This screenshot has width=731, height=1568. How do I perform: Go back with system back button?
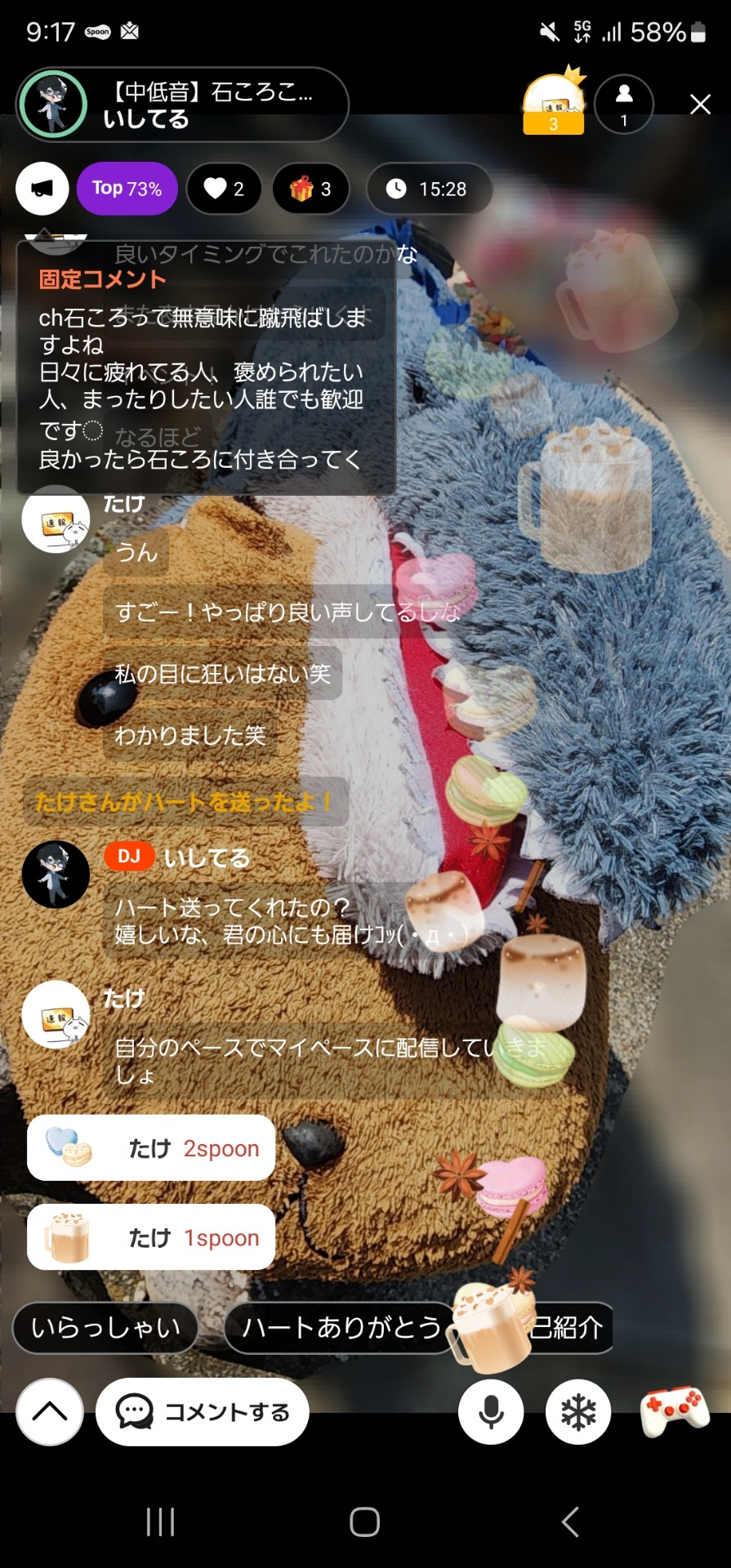pyautogui.click(x=570, y=1522)
